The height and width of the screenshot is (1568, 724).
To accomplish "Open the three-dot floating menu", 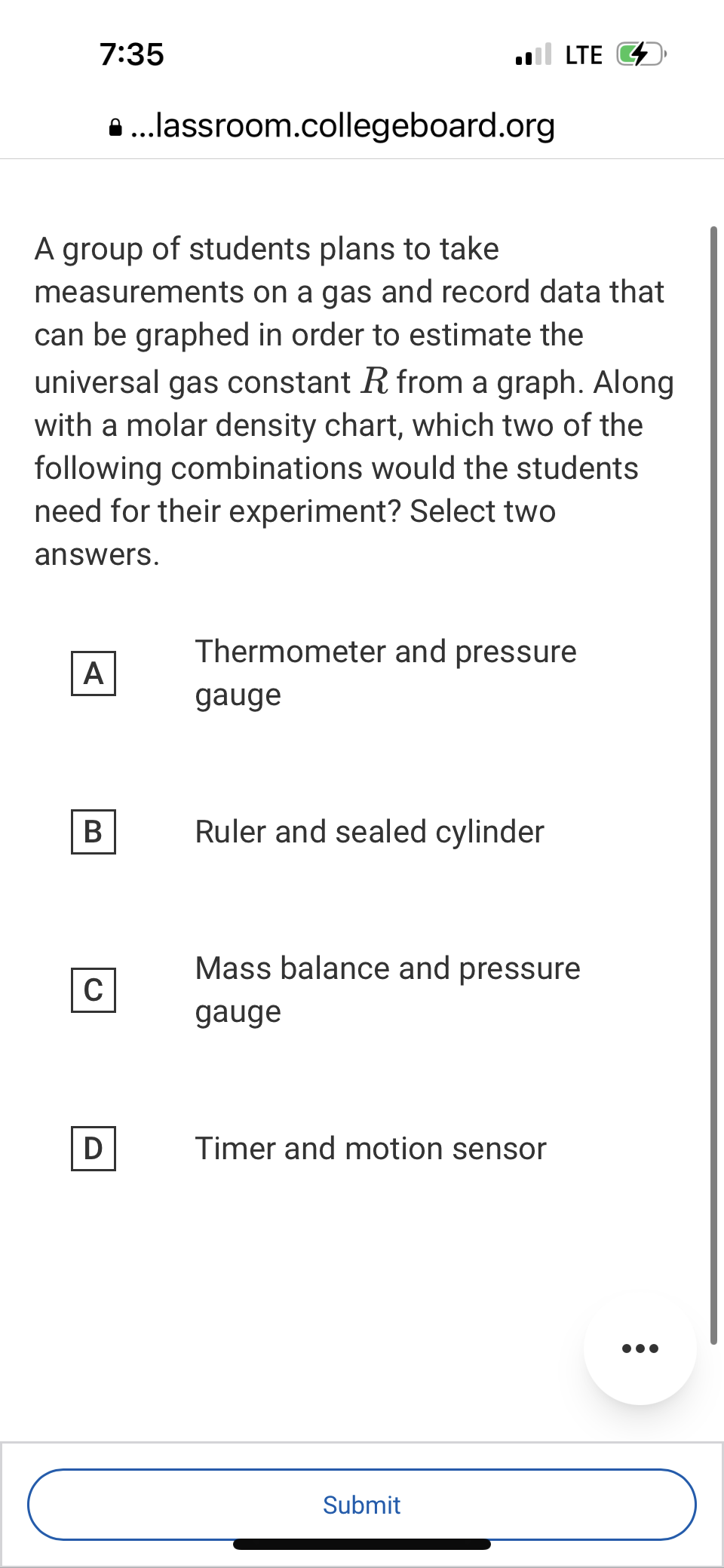I will pos(640,1349).
